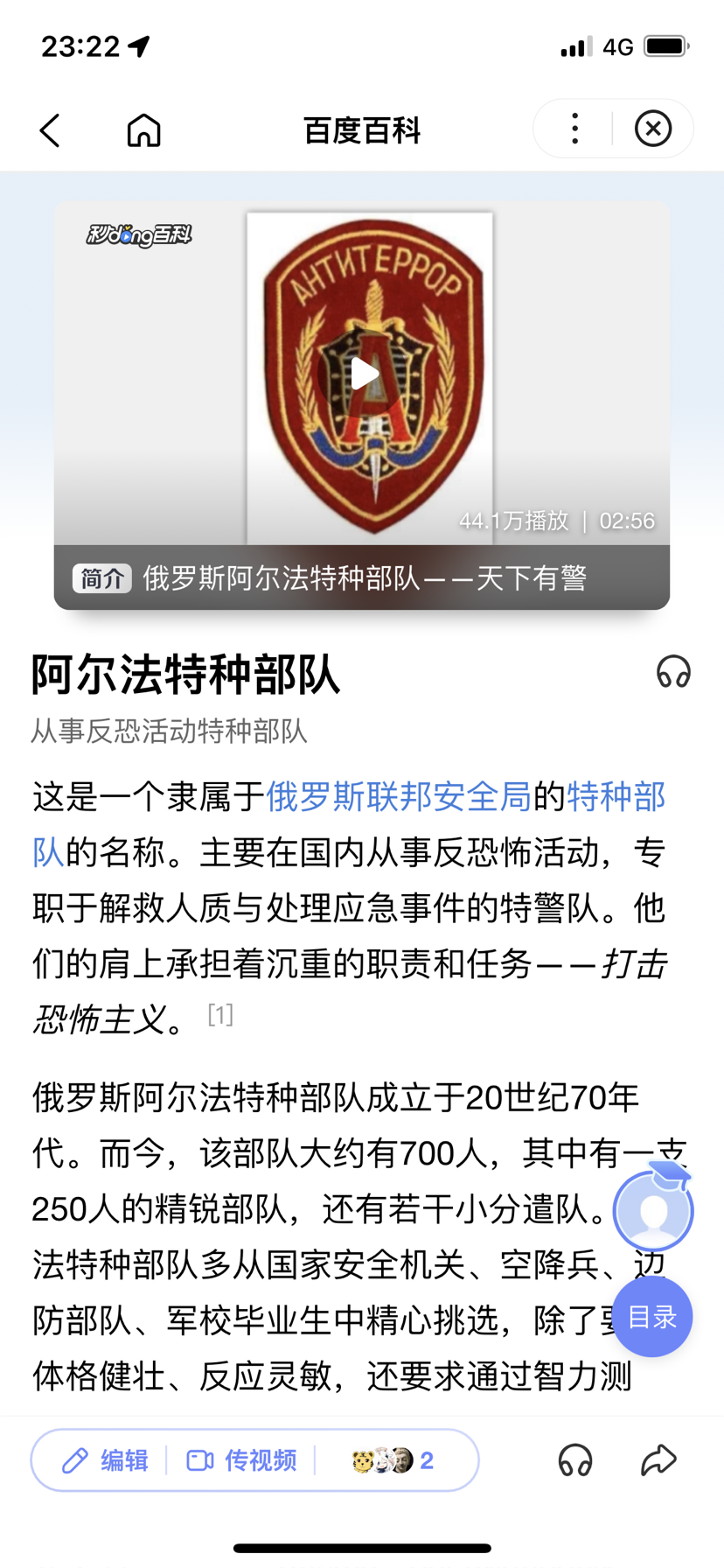This screenshot has height=1568, width=724.
Task: Tap the floating graduate avatar assistant
Action: [653, 1211]
